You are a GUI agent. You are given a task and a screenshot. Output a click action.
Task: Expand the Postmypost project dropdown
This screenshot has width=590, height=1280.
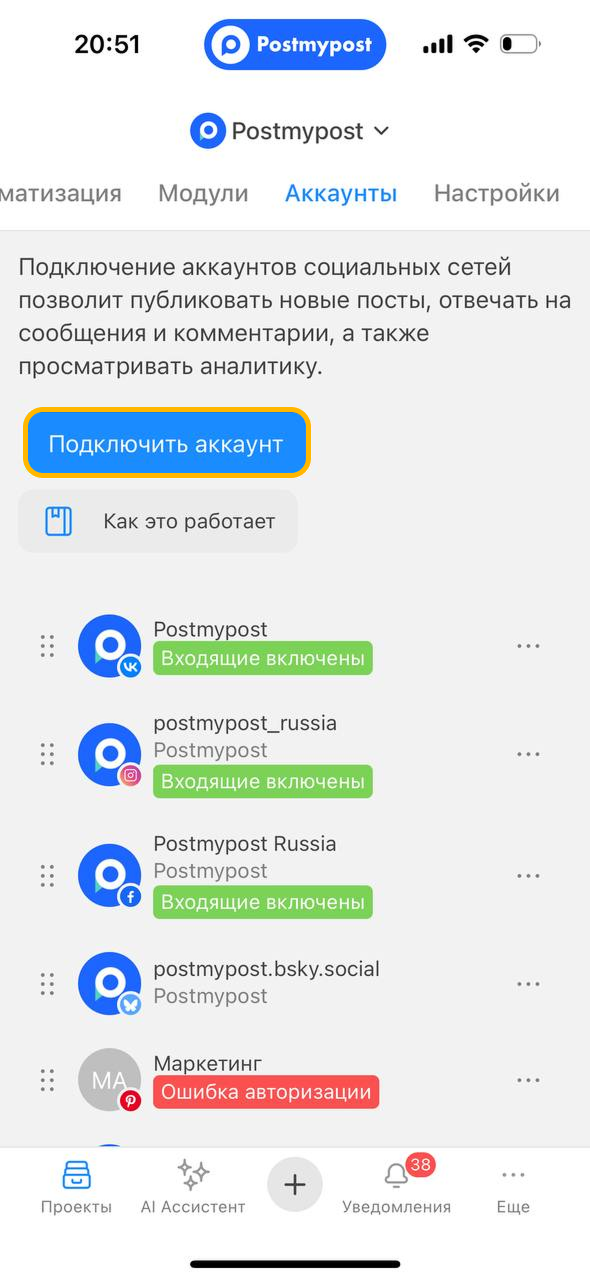click(290, 131)
